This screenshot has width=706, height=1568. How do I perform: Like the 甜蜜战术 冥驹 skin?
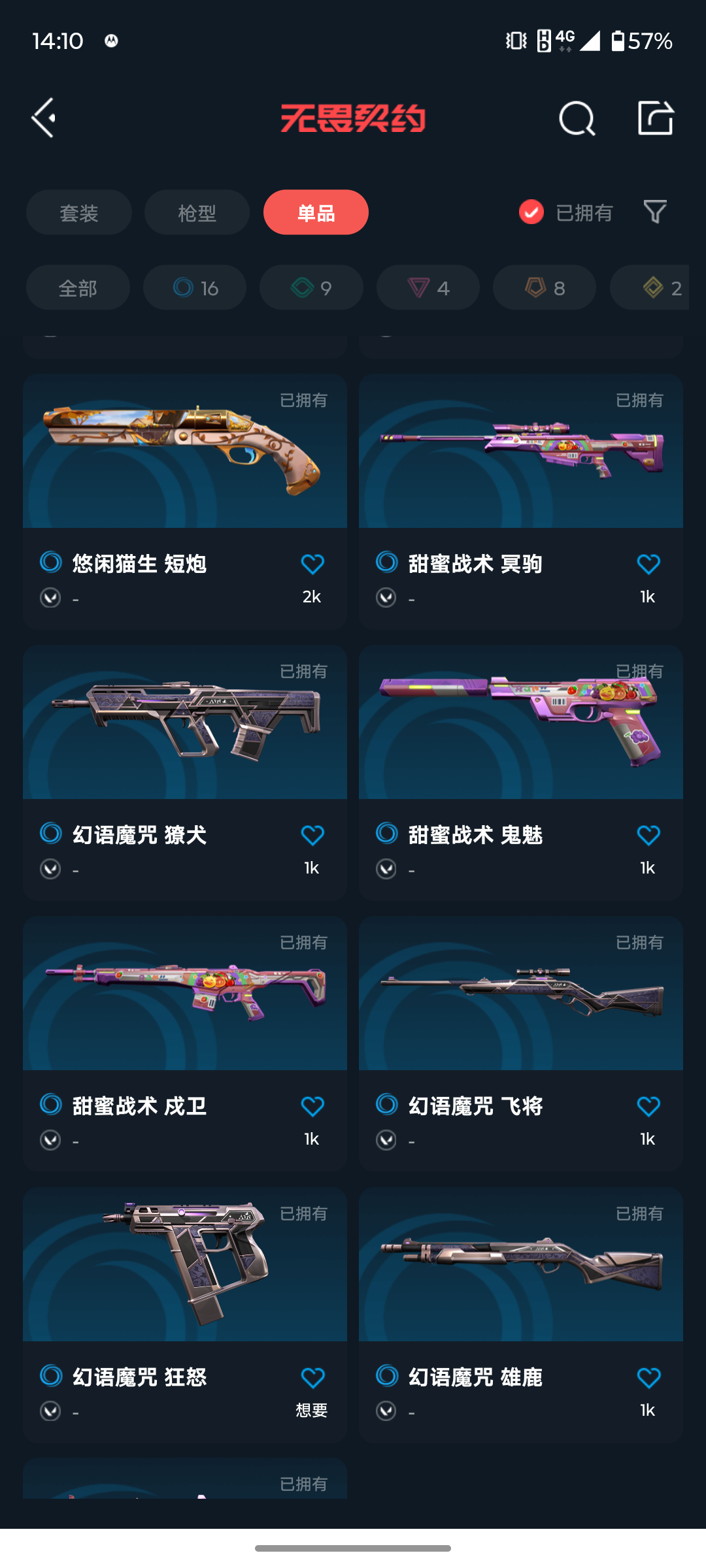pos(648,564)
